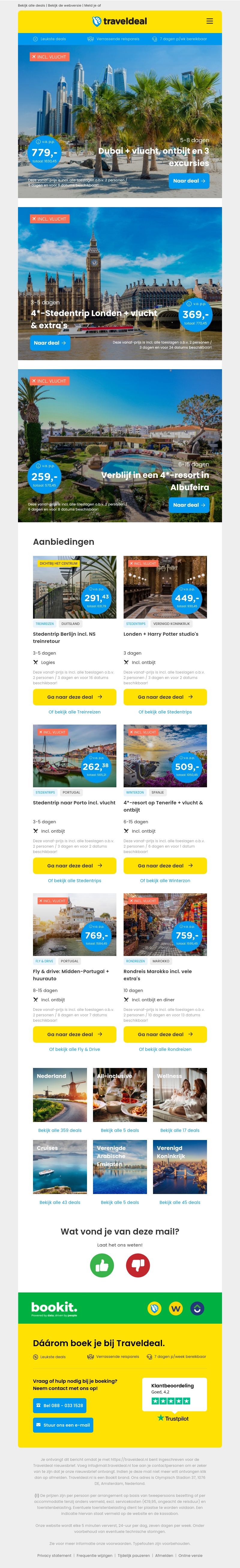Open link Of bekijk alle Rondreizen
240x1568 pixels.
tap(165, 1049)
